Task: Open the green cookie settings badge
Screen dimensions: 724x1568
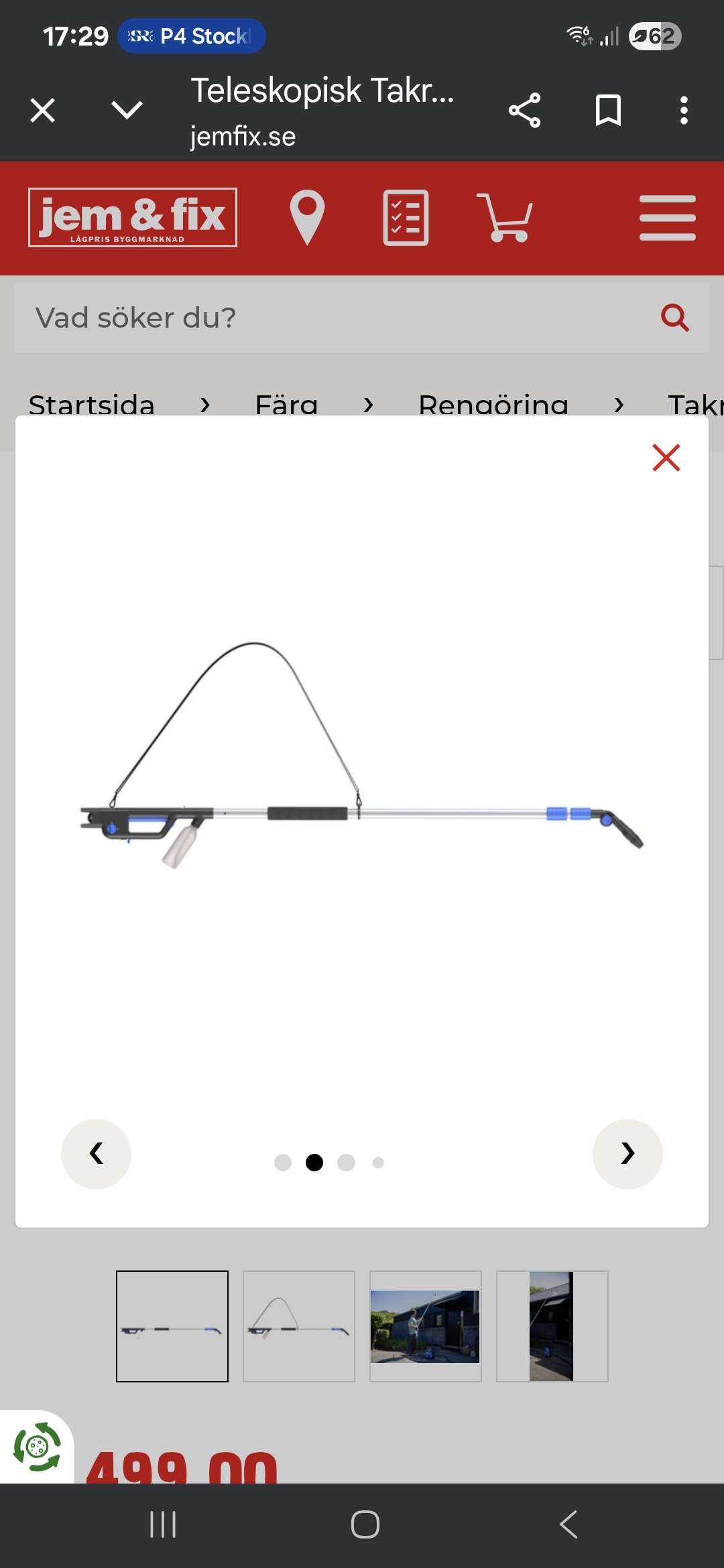Action: click(37, 1447)
